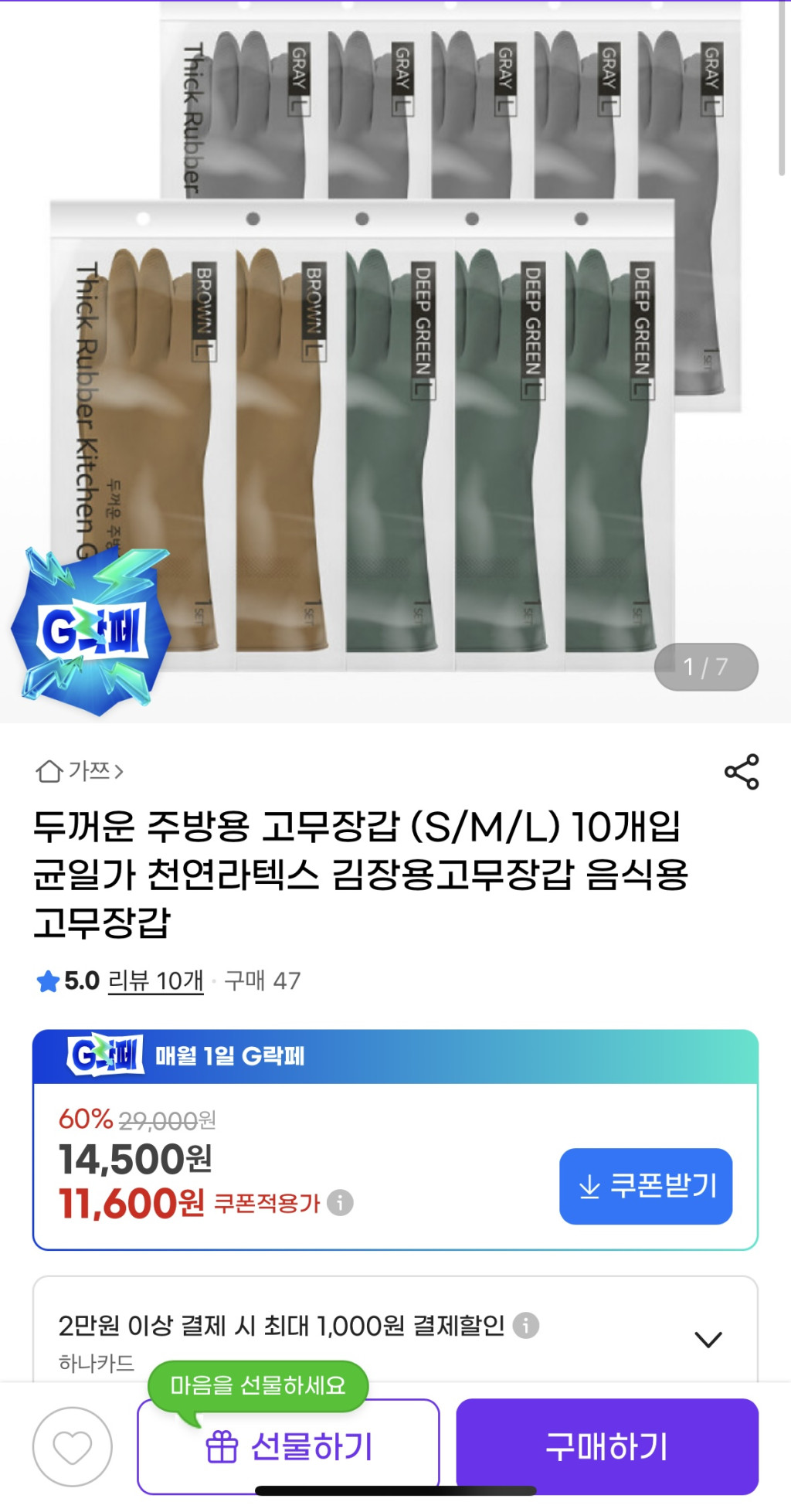This screenshot has height=1512, width=791.
Task: Tap 선물하기 to send as gift
Action: pos(288,1446)
